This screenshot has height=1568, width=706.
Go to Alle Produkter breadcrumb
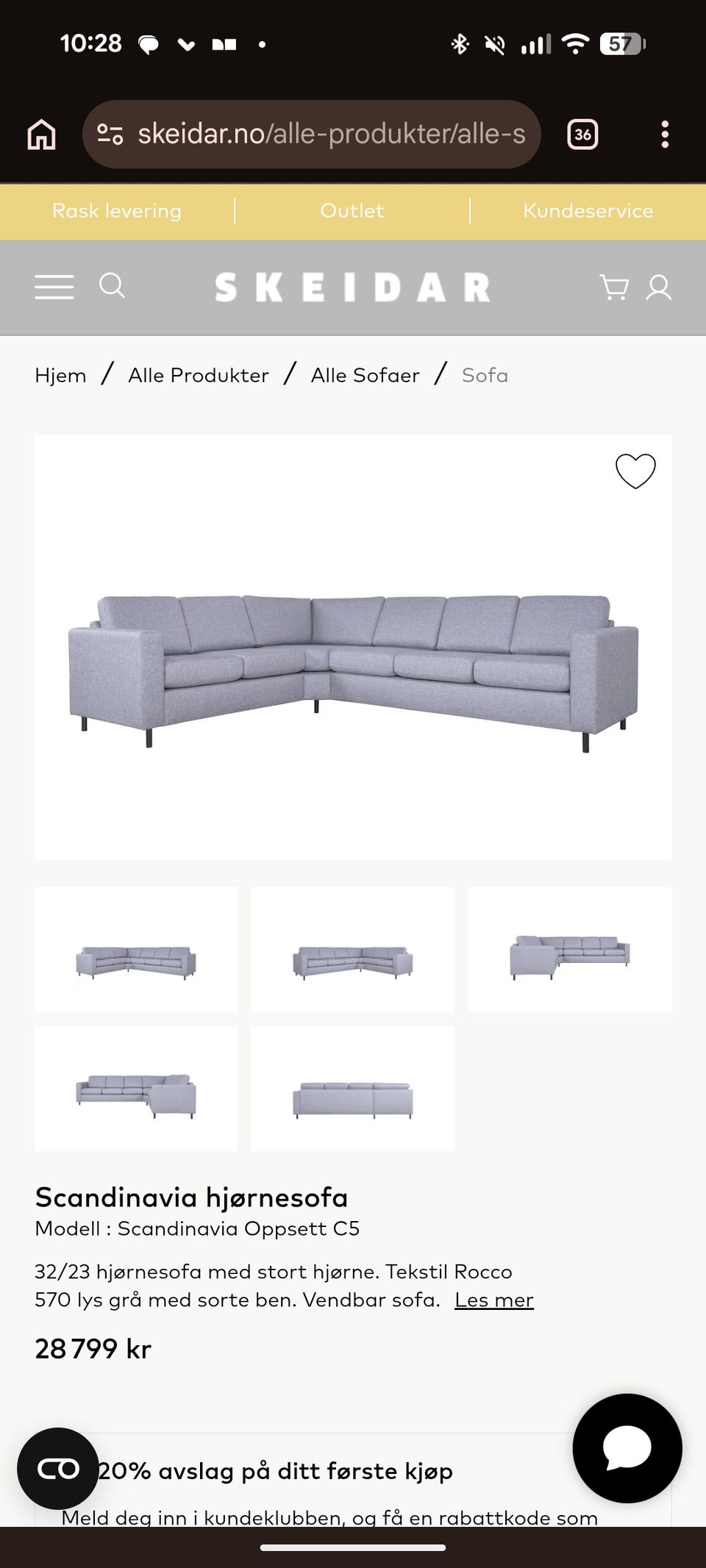pyautogui.click(x=199, y=376)
